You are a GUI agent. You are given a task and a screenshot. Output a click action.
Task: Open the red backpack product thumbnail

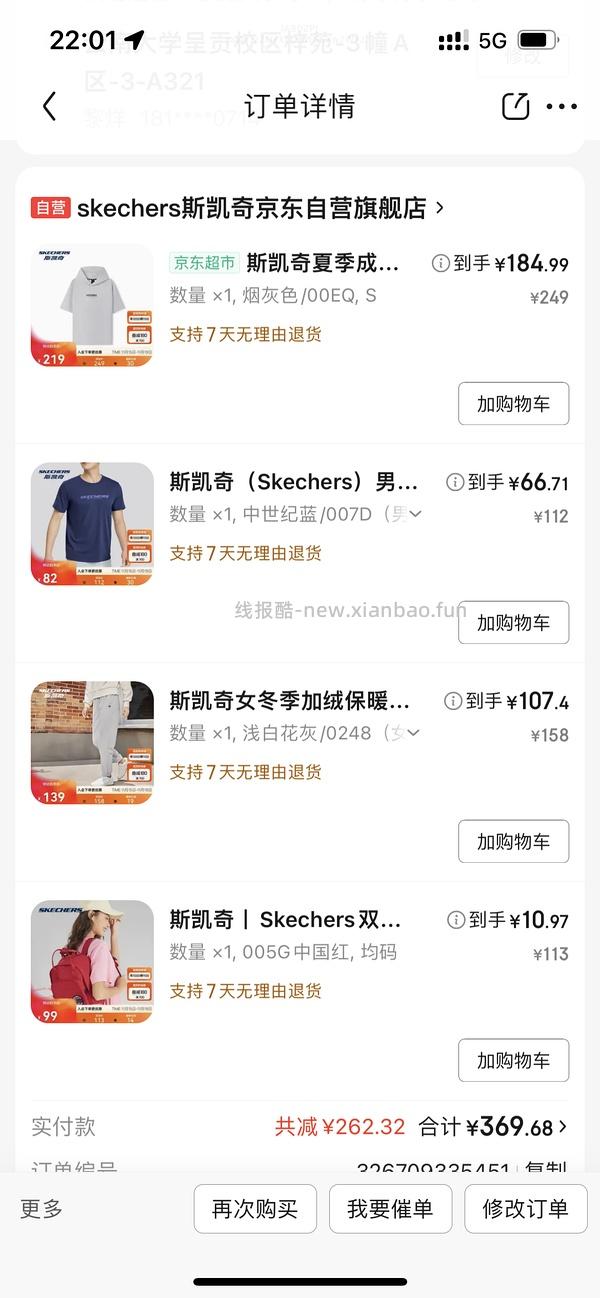click(x=92, y=962)
